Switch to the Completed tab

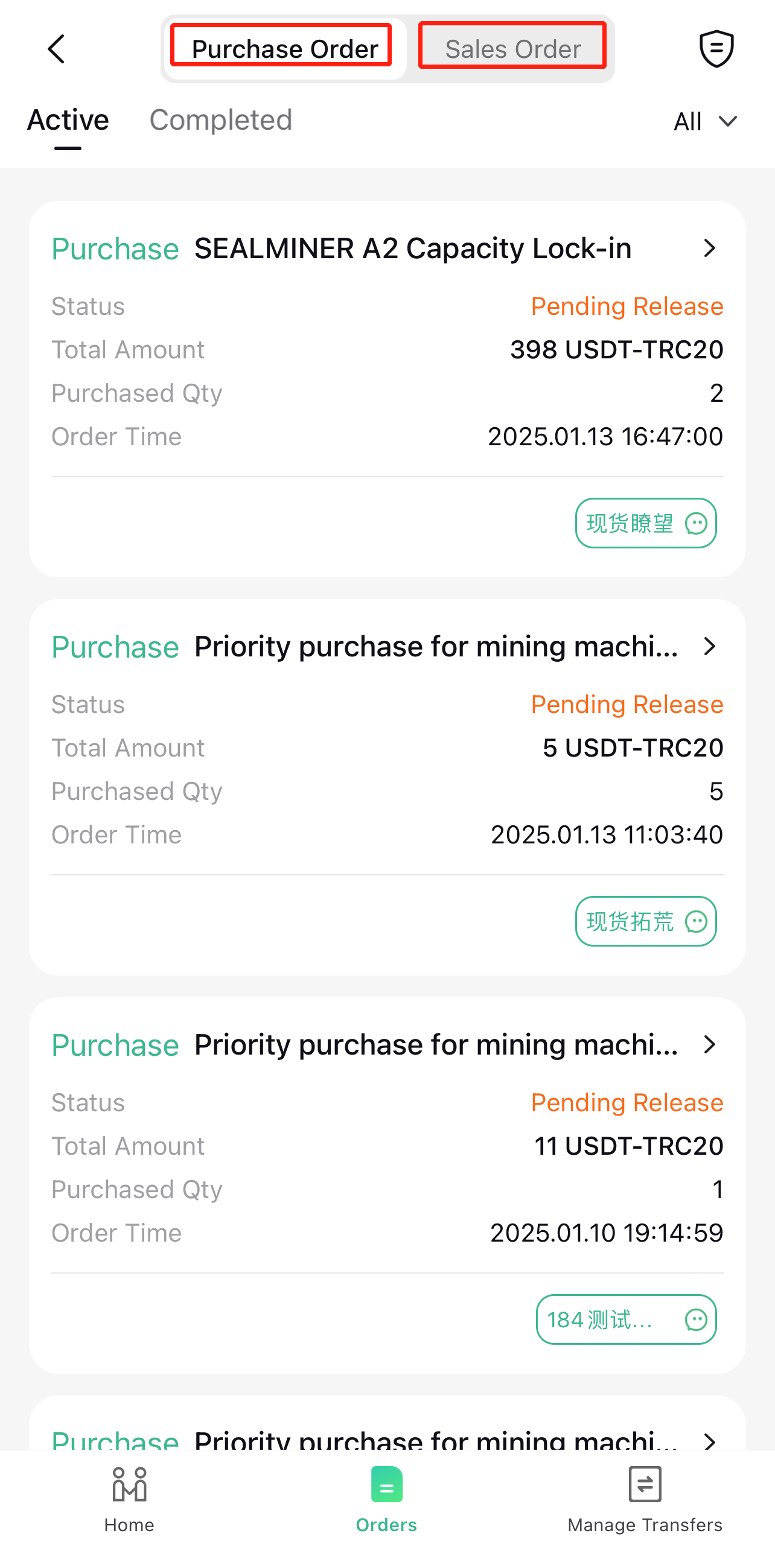(x=221, y=120)
